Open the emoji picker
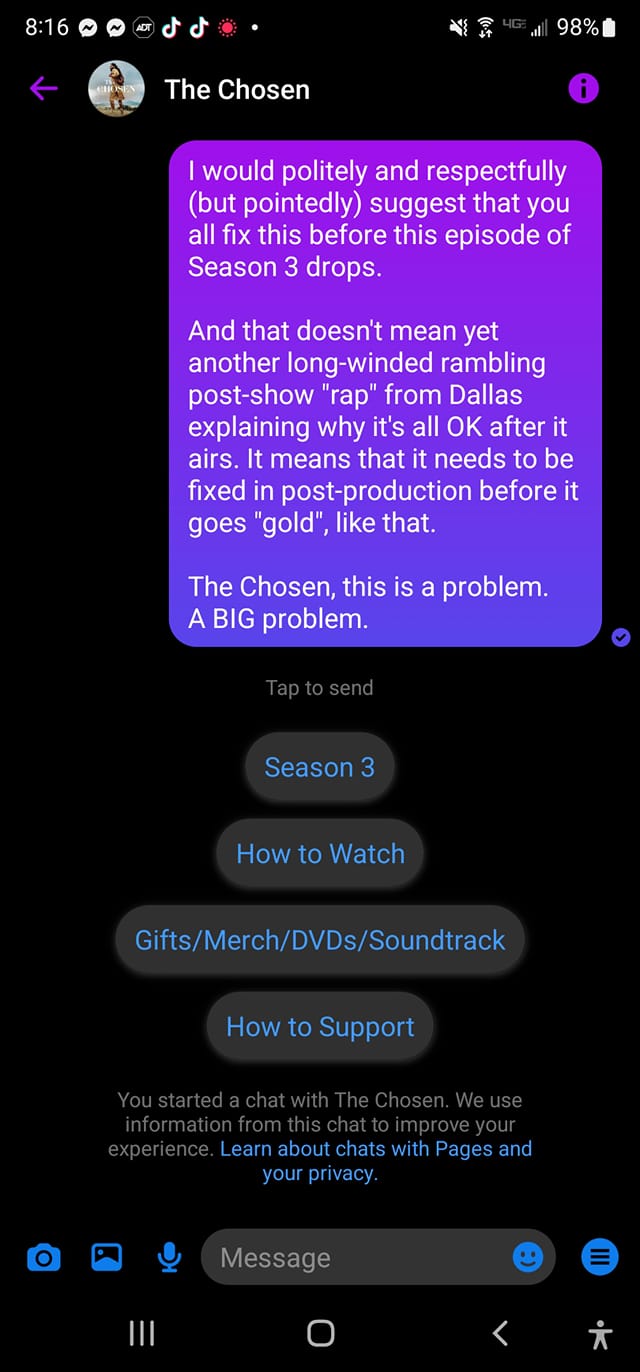Viewport: 640px width, 1372px height. click(528, 1258)
